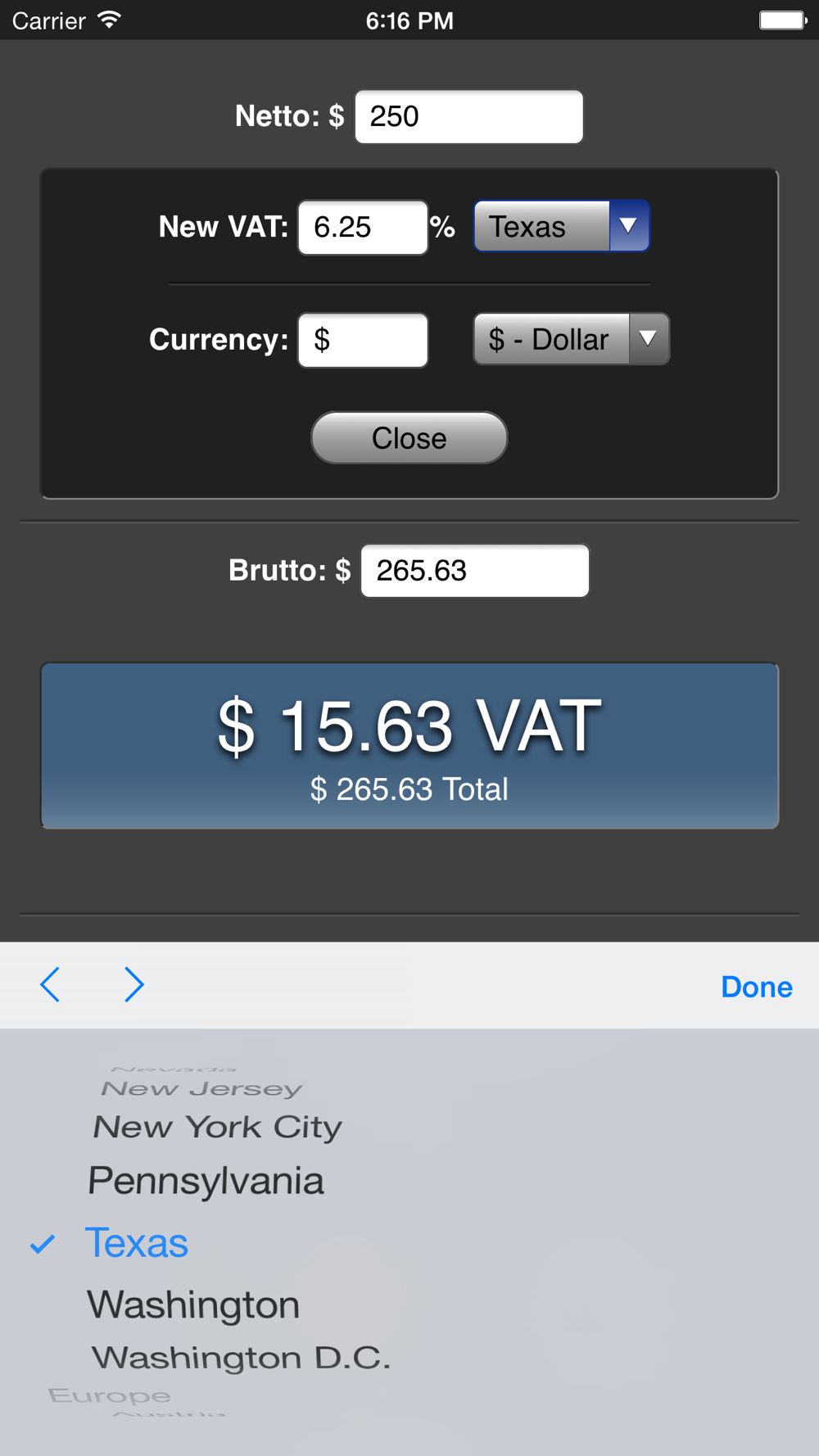Select Washington in the picker
This screenshot has height=1456, width=819.
click(x=193, y=1305)
